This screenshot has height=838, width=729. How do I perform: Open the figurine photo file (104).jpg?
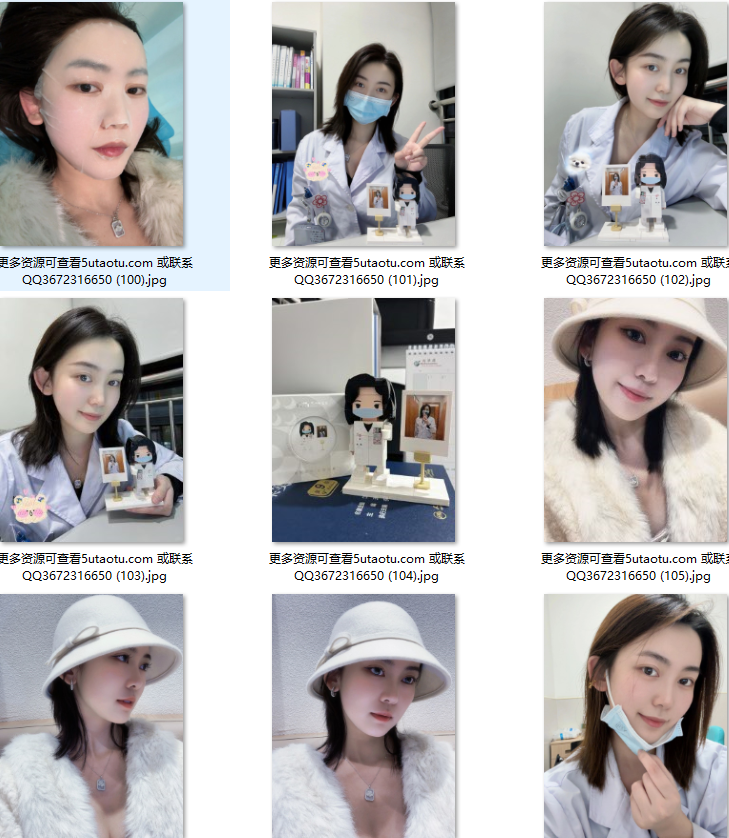click(x=364, y=420)
